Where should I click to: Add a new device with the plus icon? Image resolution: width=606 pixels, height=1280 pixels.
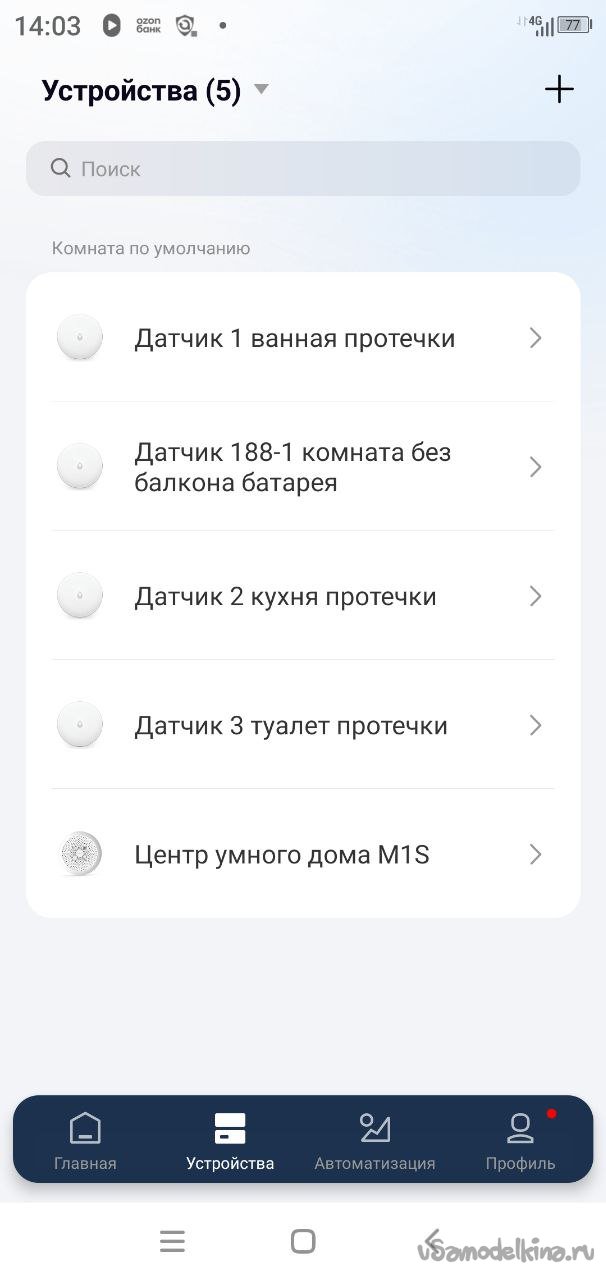pos(559,90)
